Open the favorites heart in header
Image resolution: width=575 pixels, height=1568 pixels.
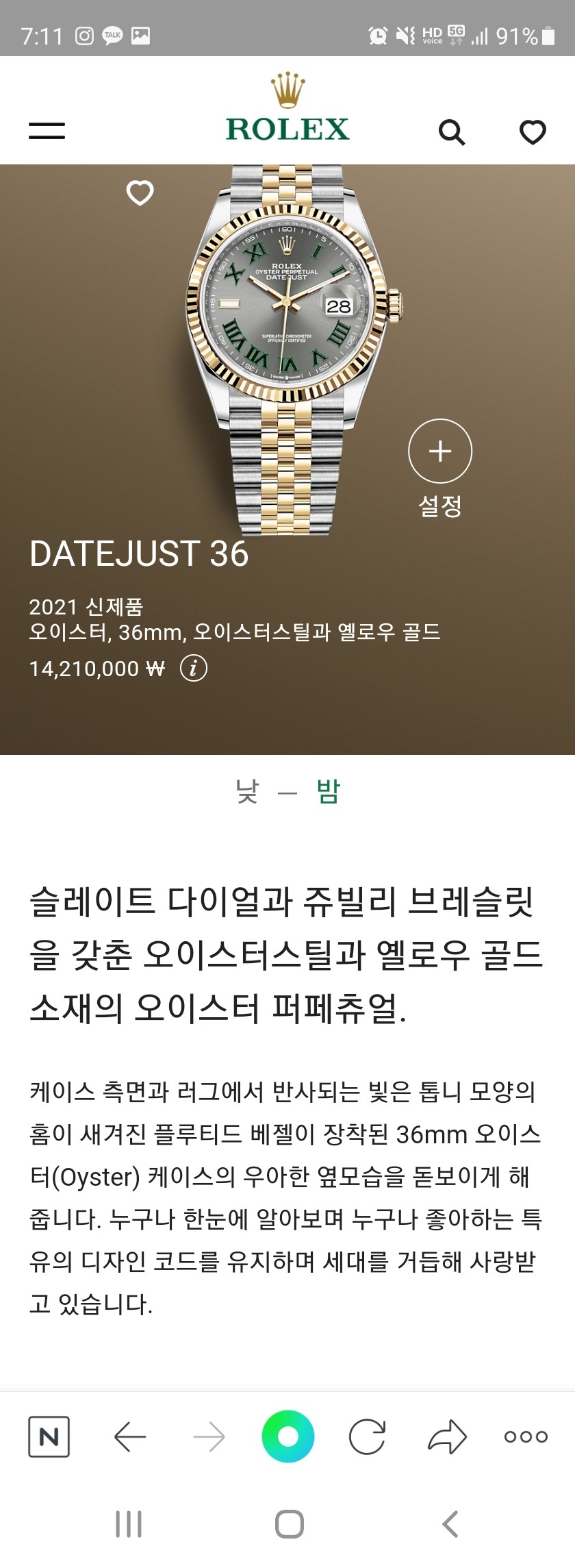pyautogui.click(x=533, y=132)
